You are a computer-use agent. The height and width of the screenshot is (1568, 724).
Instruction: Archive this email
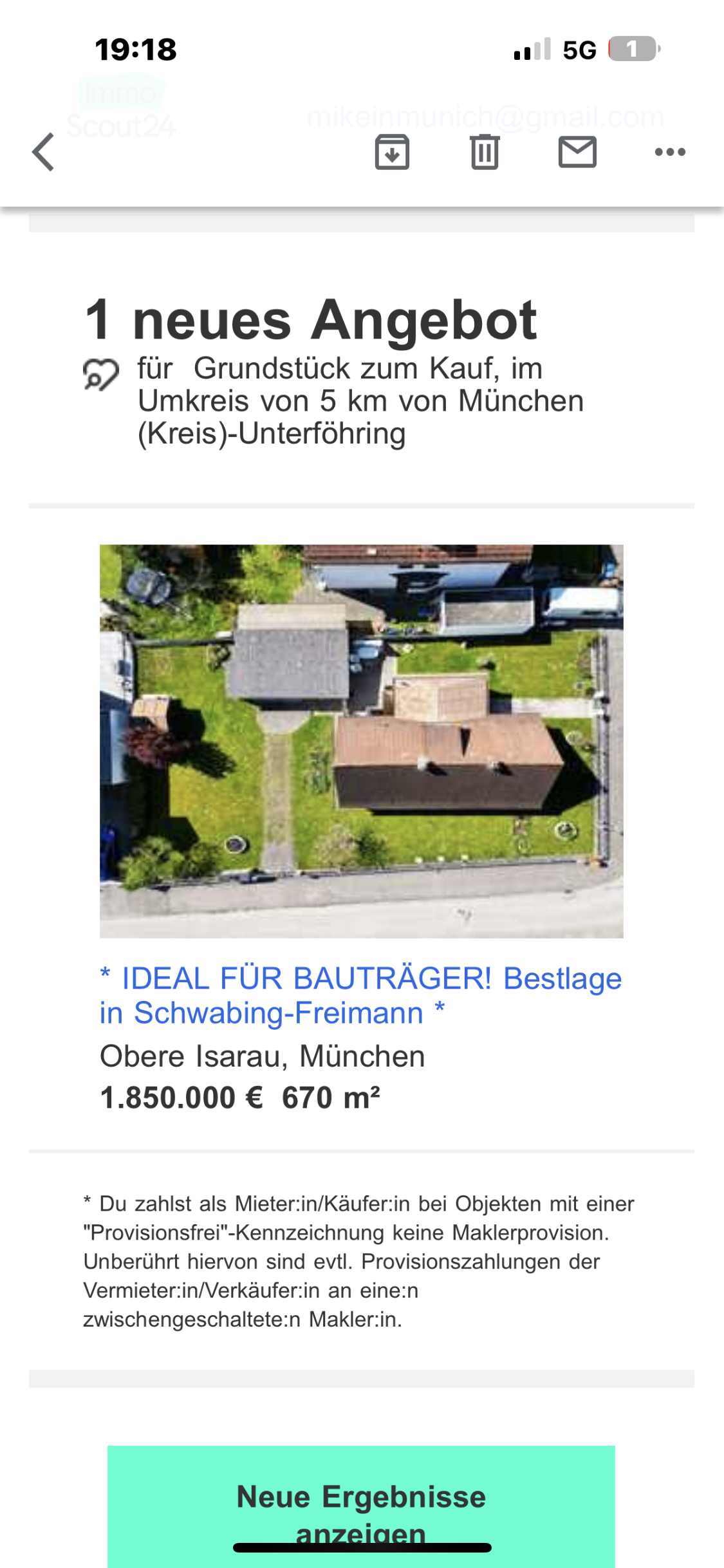[392, 153]
